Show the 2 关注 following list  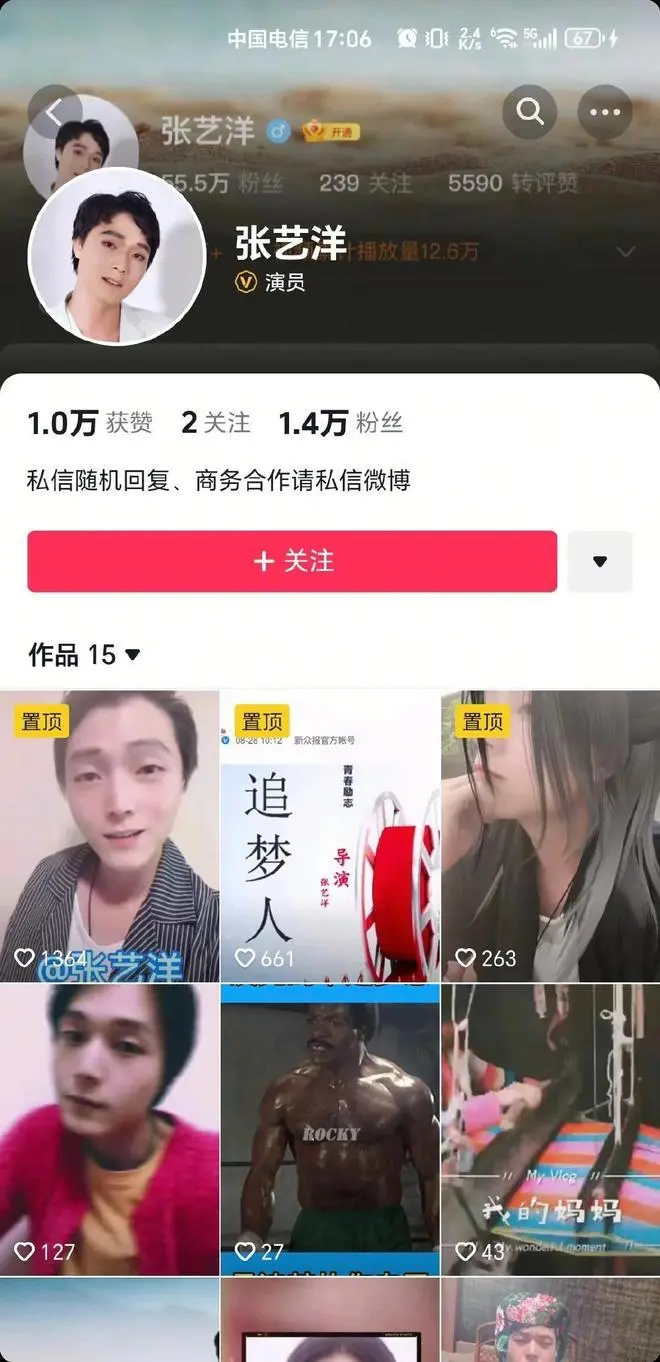point(216,423)
